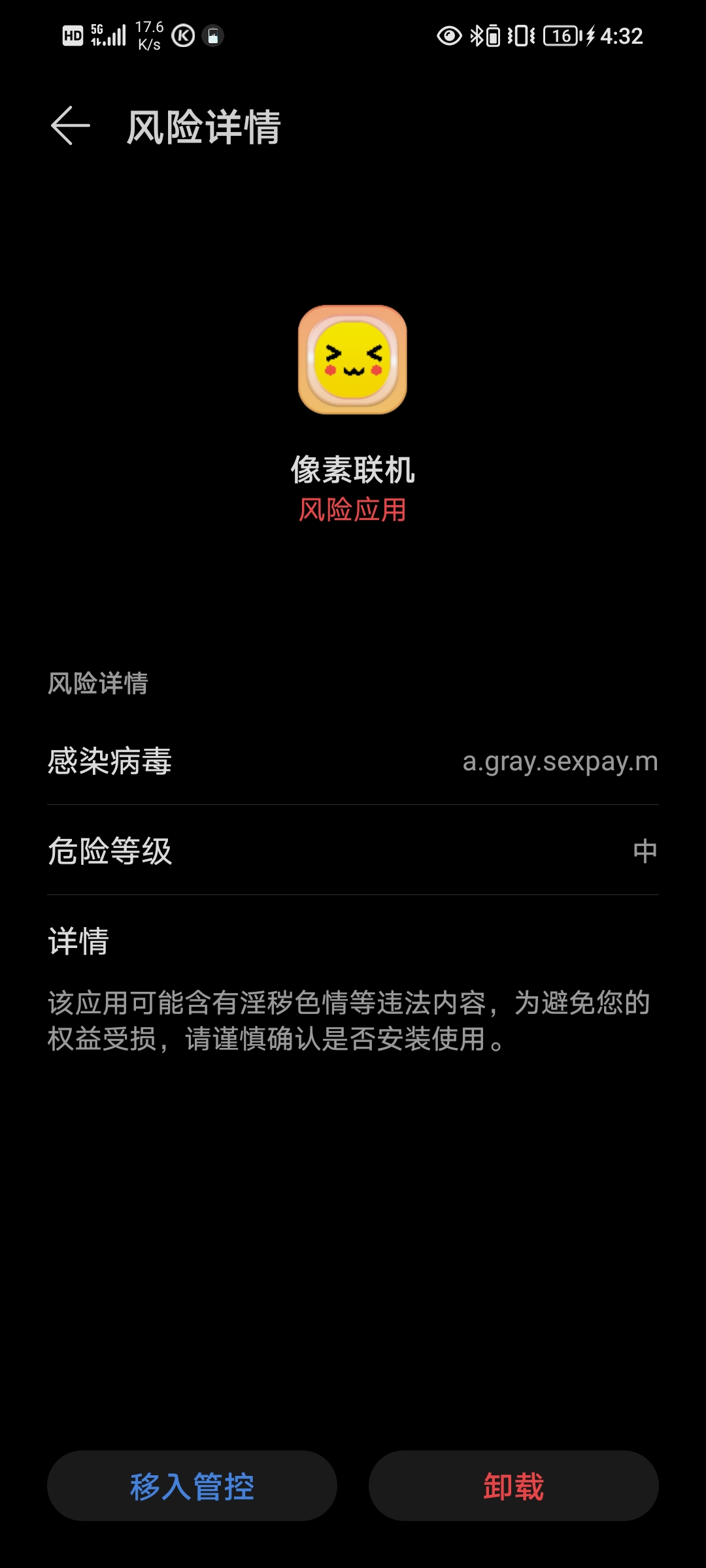Uninstall the app with the 卸载 button
The width and height of the screenshot is (706, 1568).
513,1486
